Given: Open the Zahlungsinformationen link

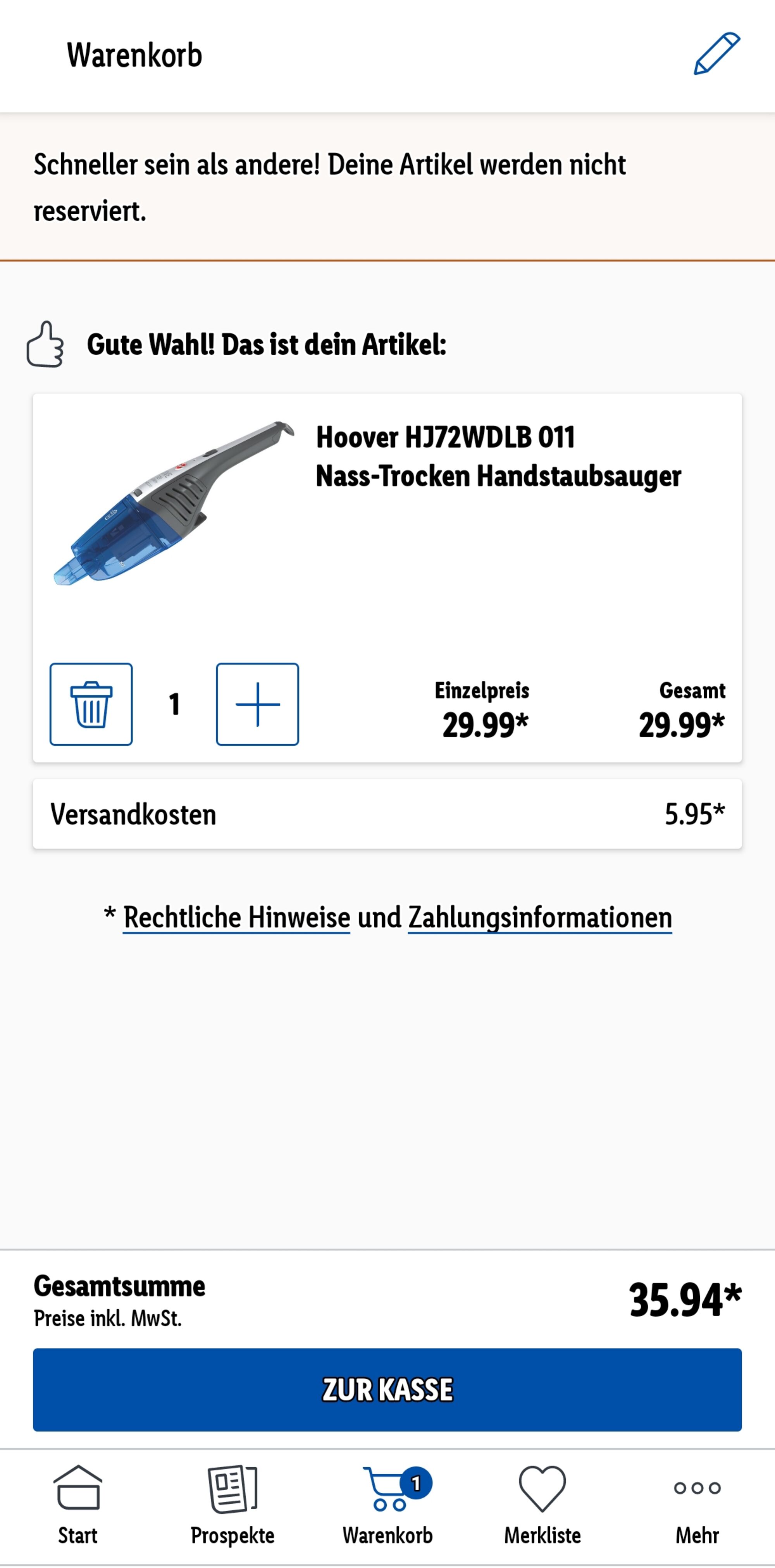Looking at the screenshot, I should pyautogui.click(x=540, y=917).
